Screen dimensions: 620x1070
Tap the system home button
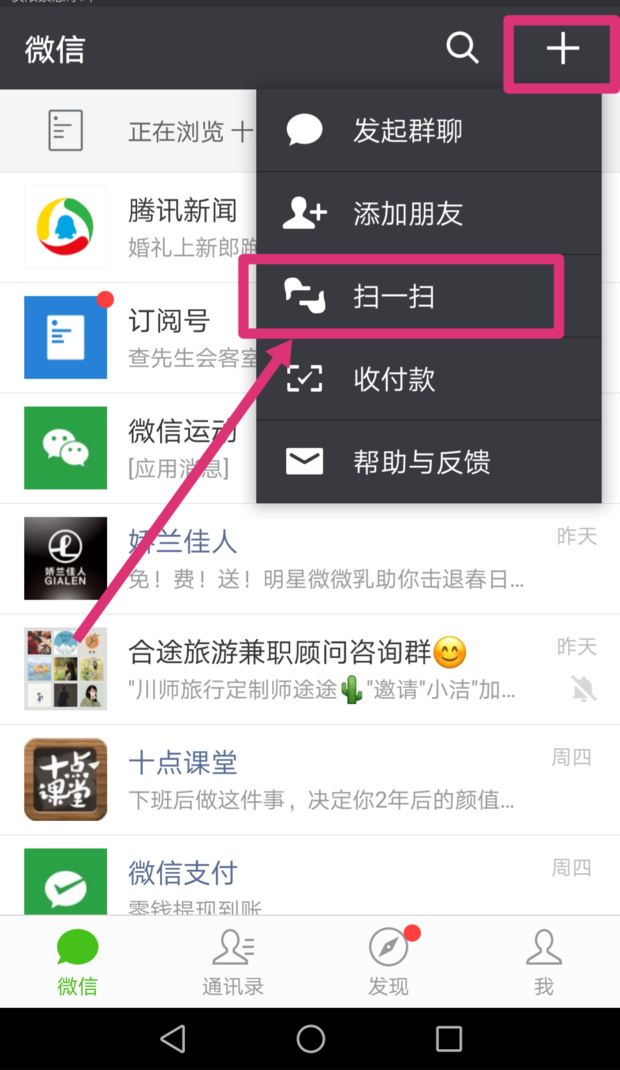point(310,1039)
